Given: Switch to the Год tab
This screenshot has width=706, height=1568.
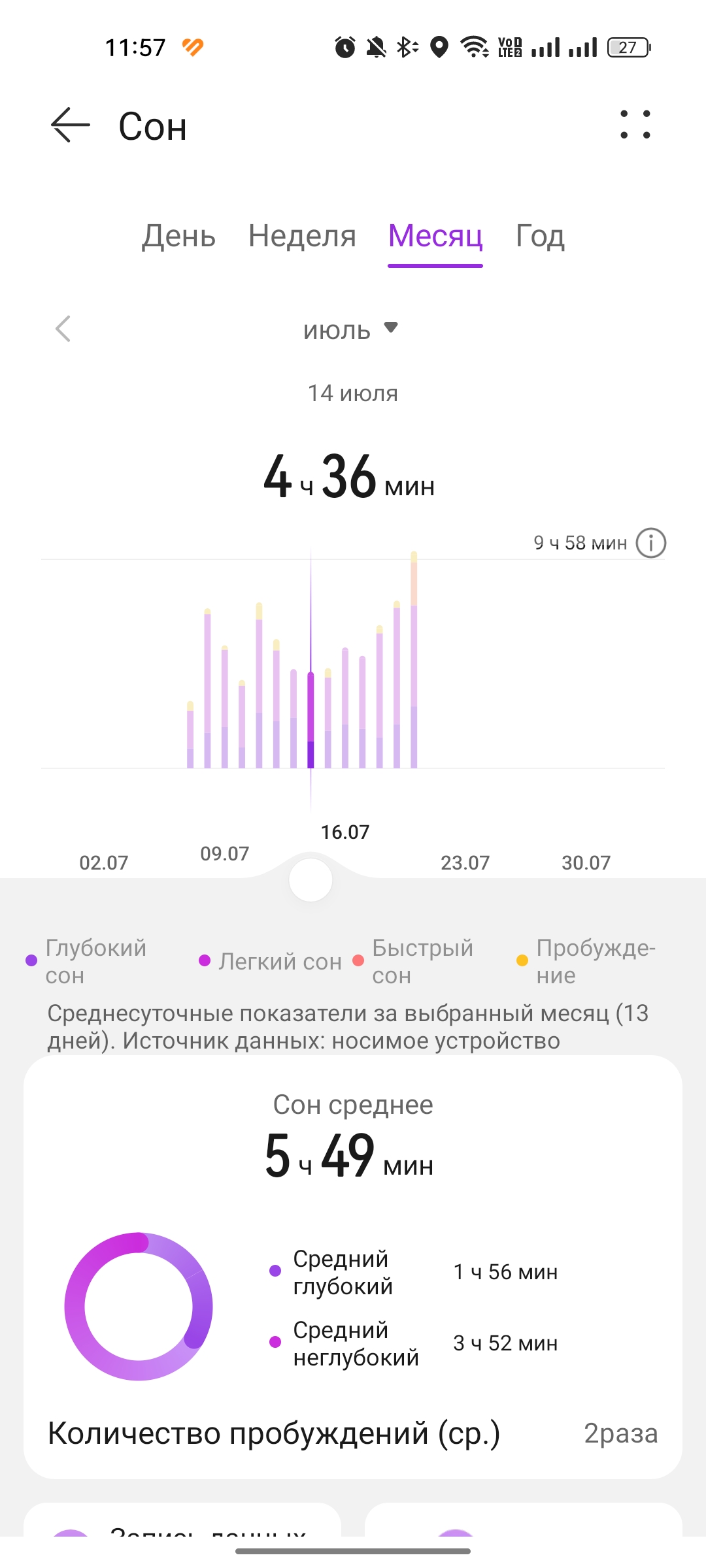Looking at the screenshot, I should [x=540, y=236].
